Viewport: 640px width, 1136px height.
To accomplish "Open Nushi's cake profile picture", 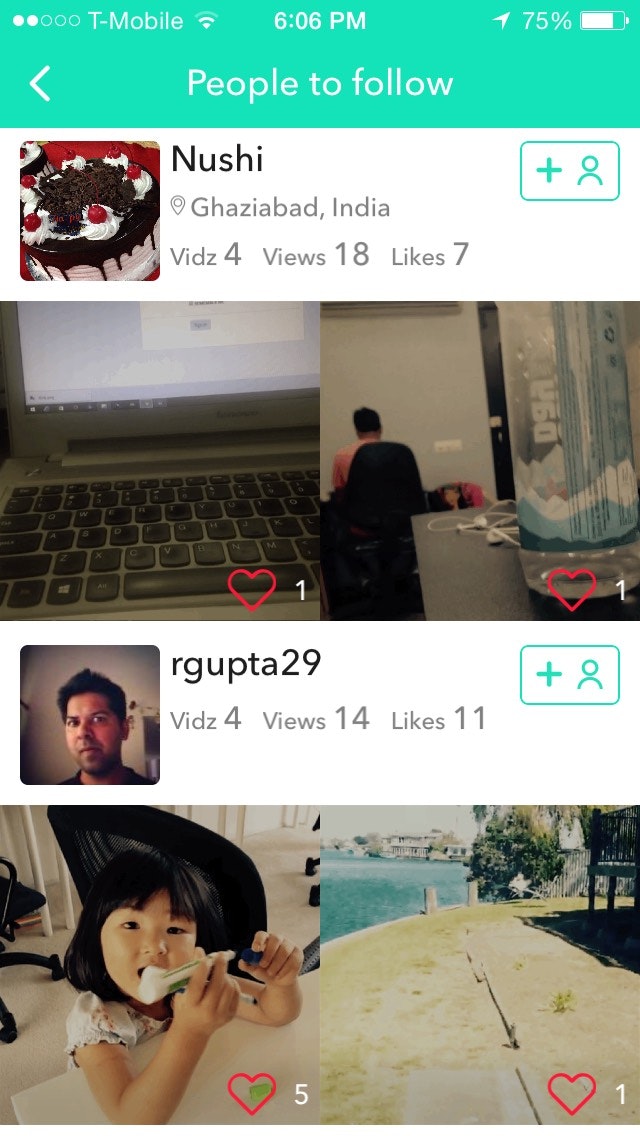I will click(x=90, y=211).
